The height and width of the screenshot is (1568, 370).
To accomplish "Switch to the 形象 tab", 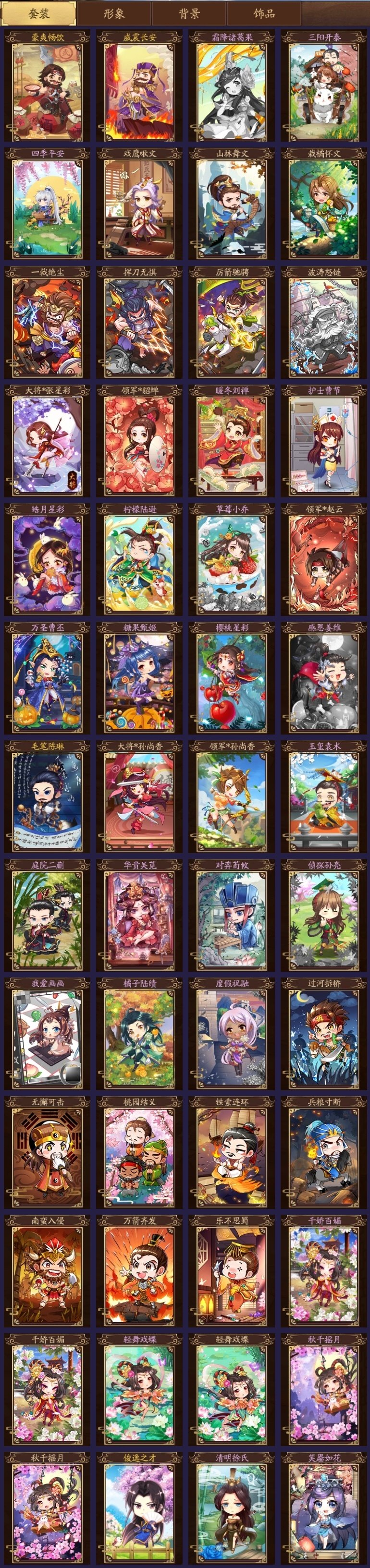I will click(113, 13).
